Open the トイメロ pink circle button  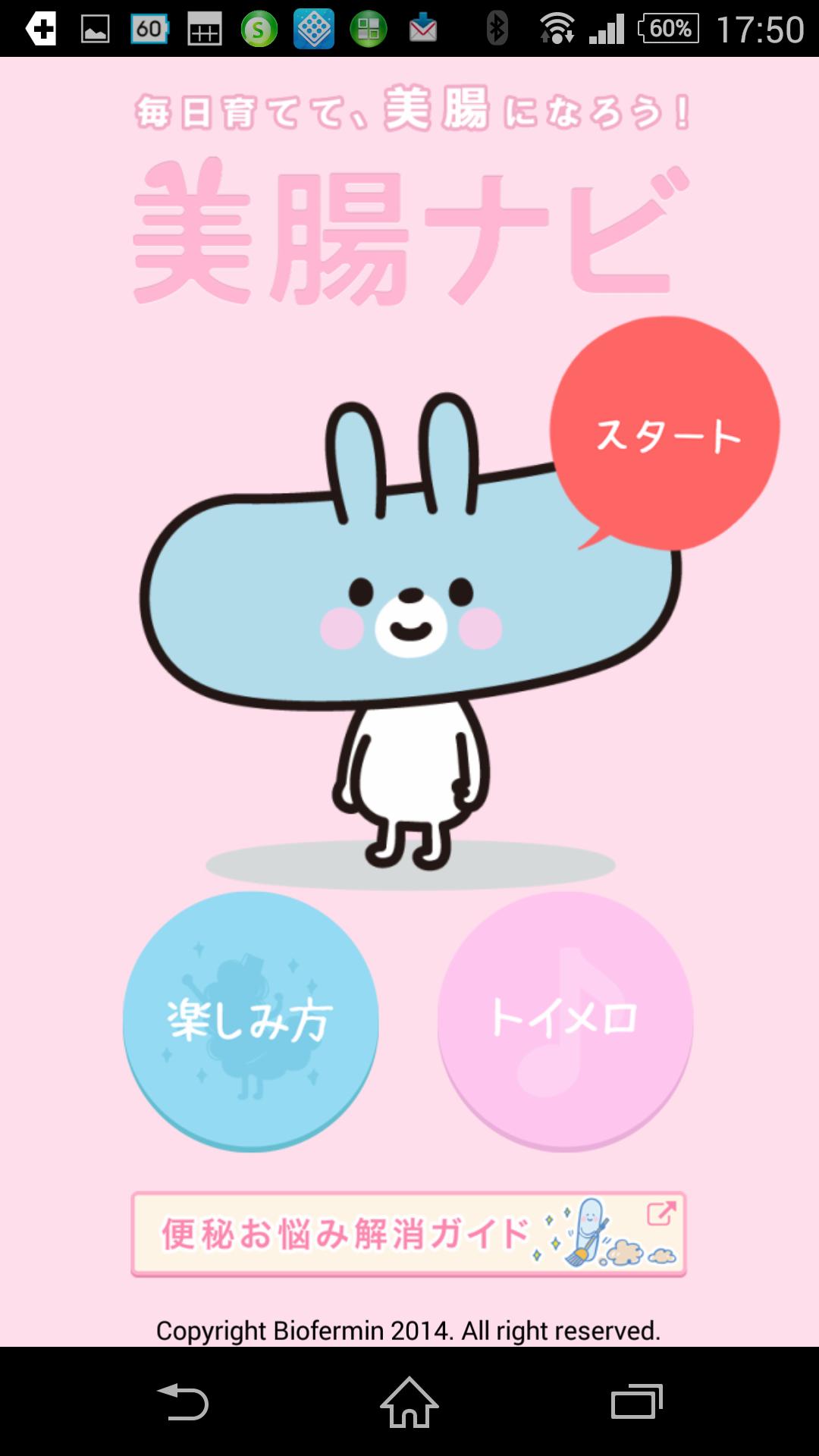coord(565,1021)
